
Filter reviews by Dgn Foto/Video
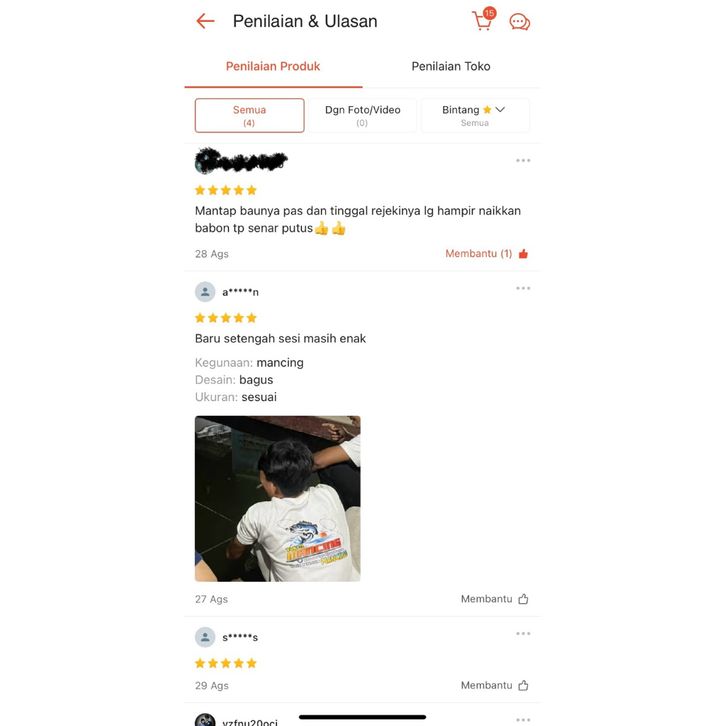tap(362, 115)
